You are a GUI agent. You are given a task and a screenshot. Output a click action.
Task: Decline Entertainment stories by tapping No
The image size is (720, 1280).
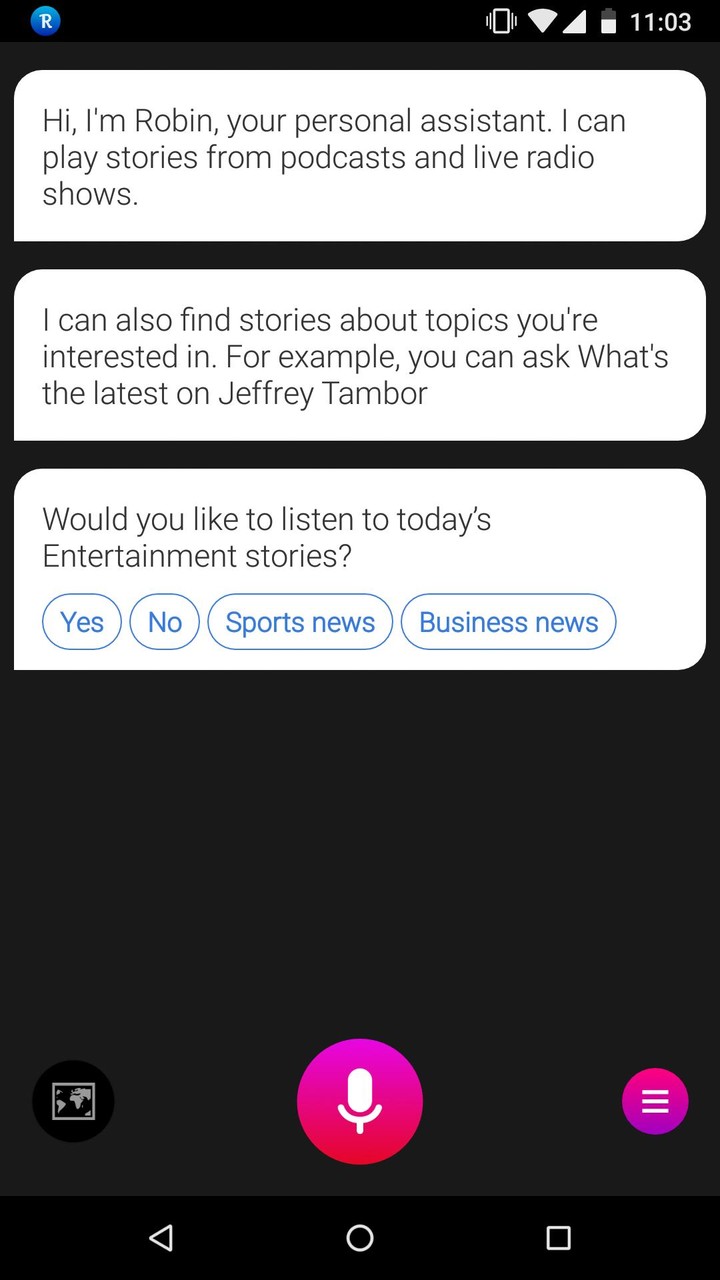coord(164,621)
